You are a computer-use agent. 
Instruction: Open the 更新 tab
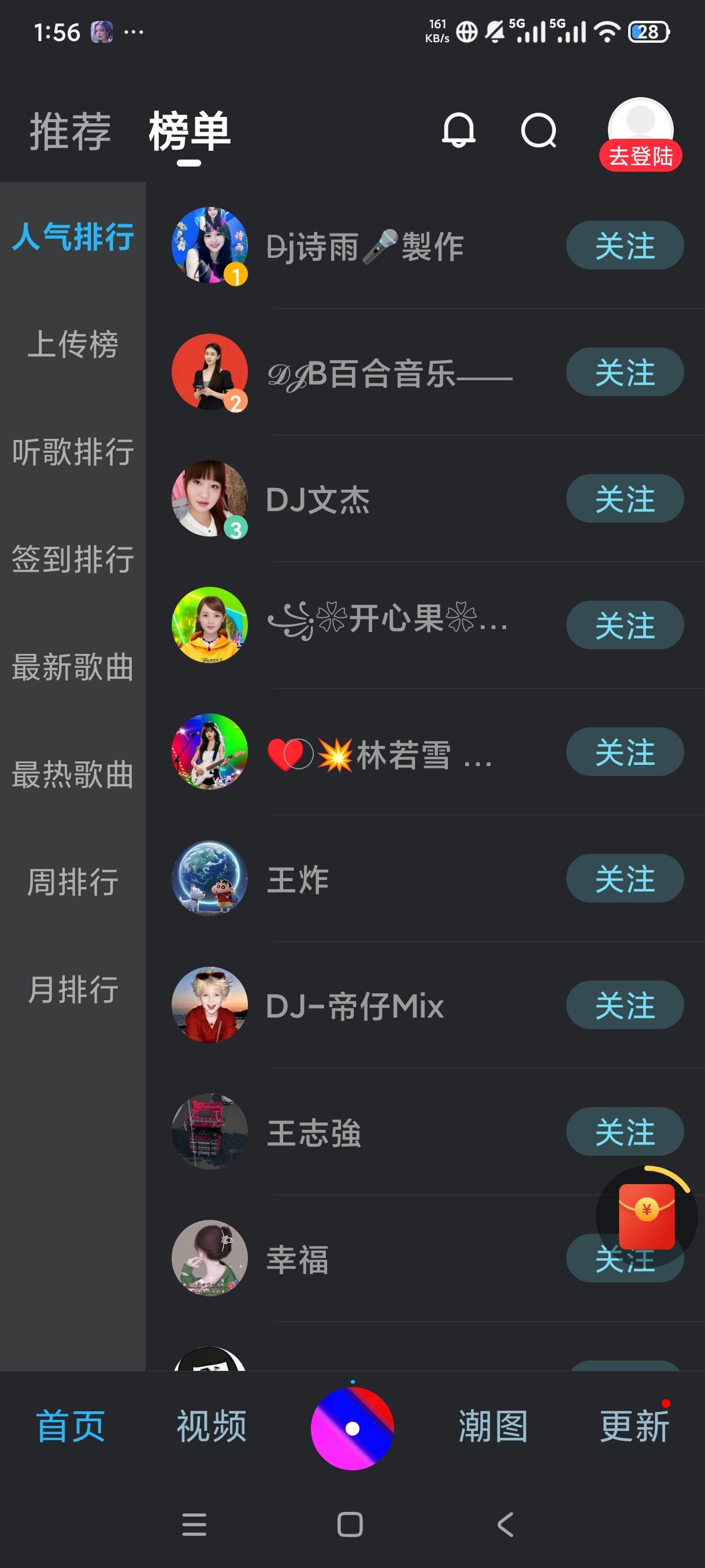point(634,1426)
